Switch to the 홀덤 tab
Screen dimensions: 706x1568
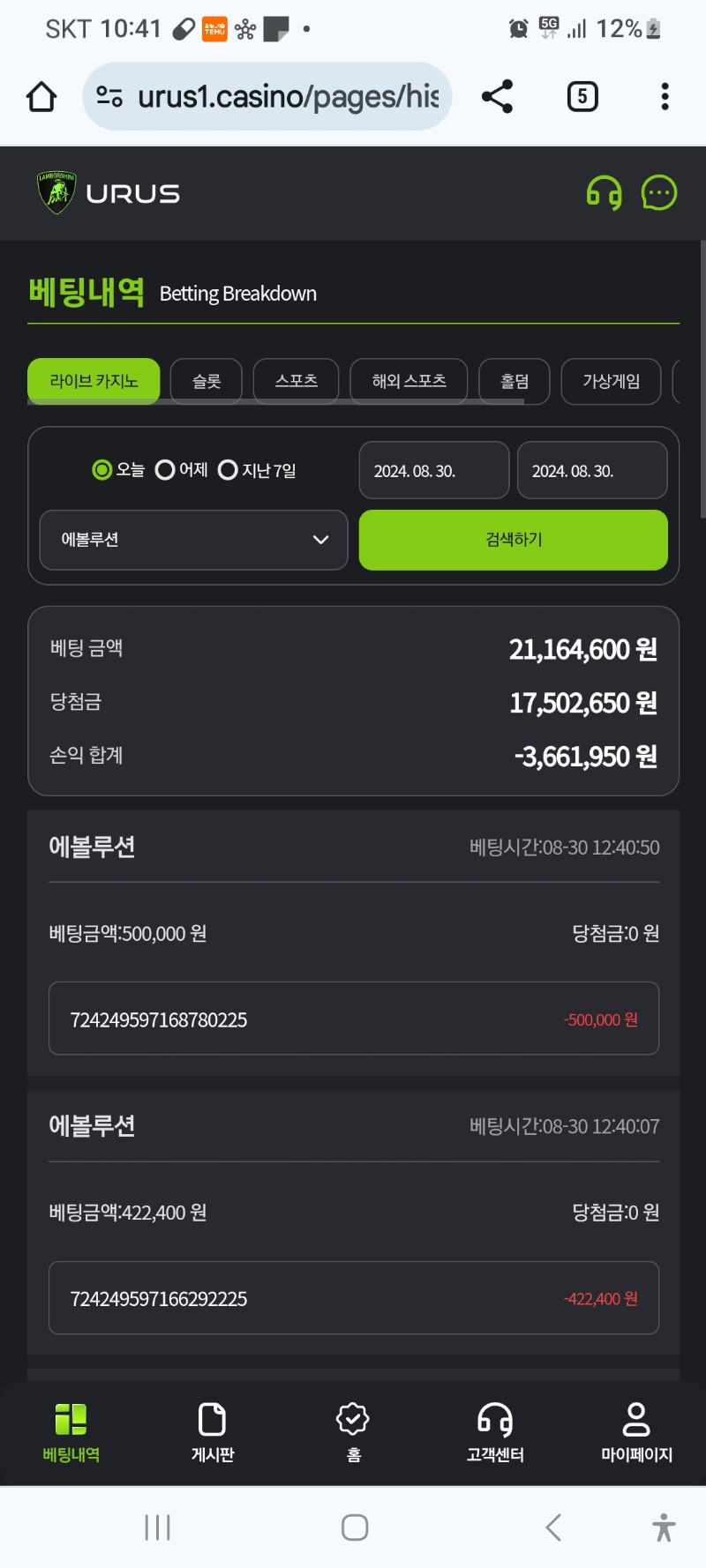tap(514, 381)
